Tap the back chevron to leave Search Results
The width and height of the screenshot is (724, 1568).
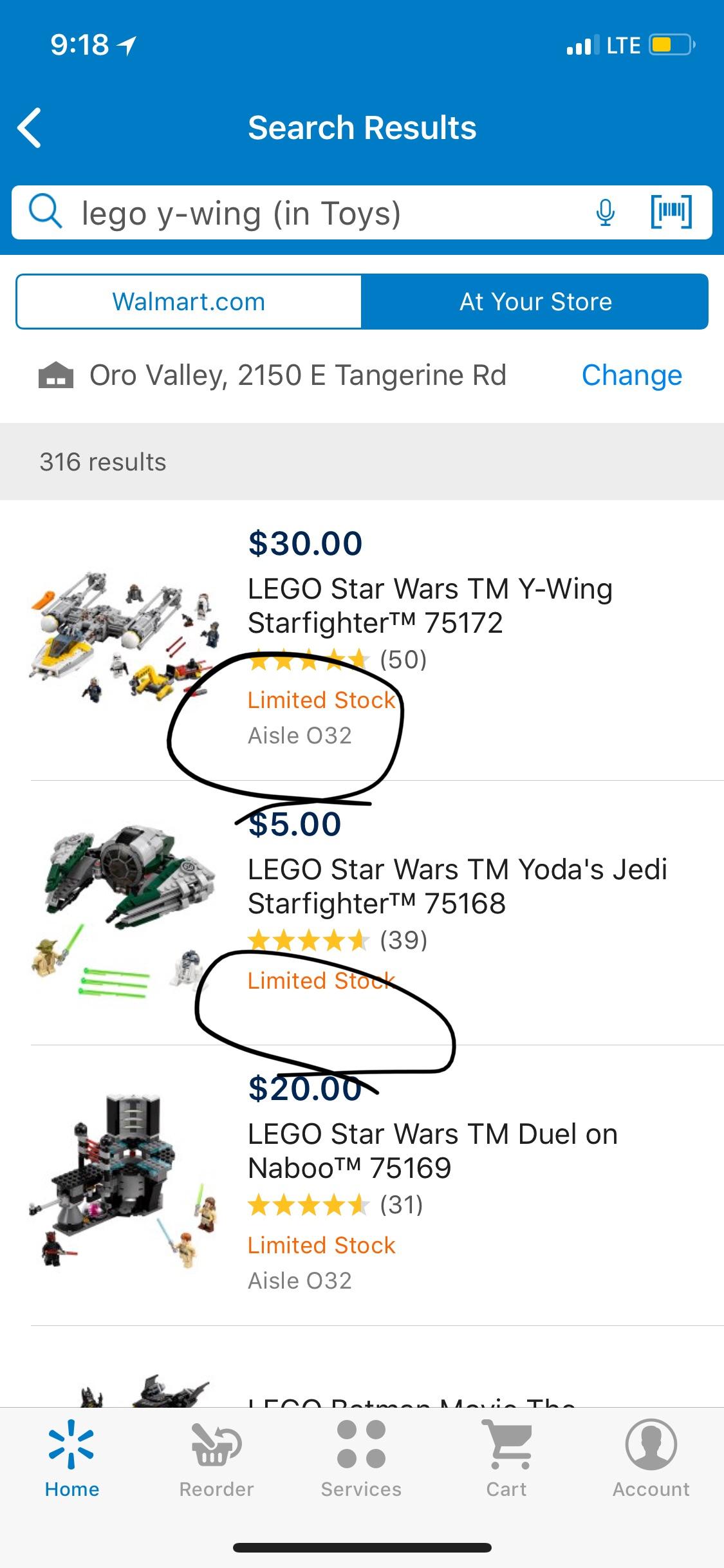[30, 127]
